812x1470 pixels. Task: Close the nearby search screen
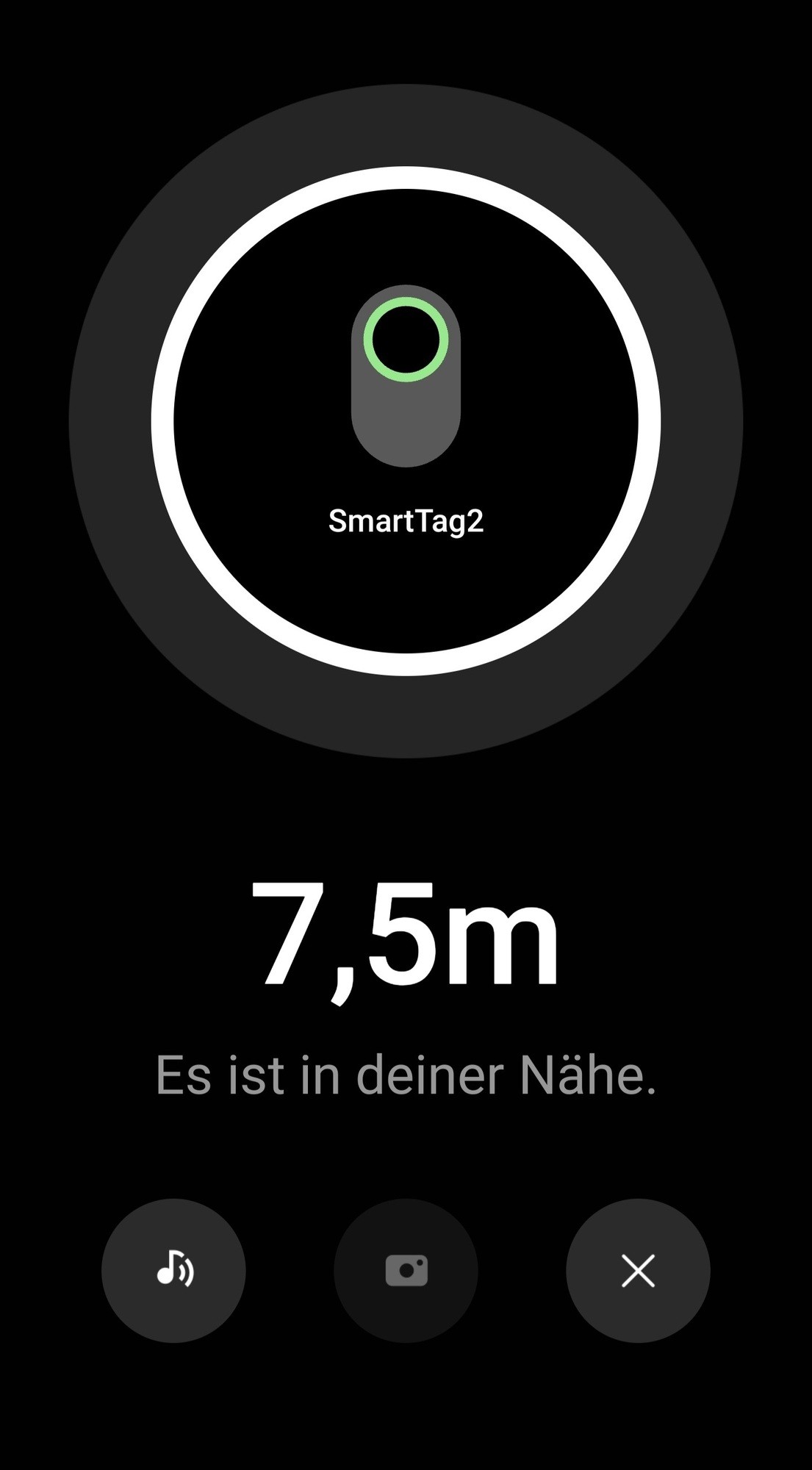pyautogui.click(x=638, y=1270)
